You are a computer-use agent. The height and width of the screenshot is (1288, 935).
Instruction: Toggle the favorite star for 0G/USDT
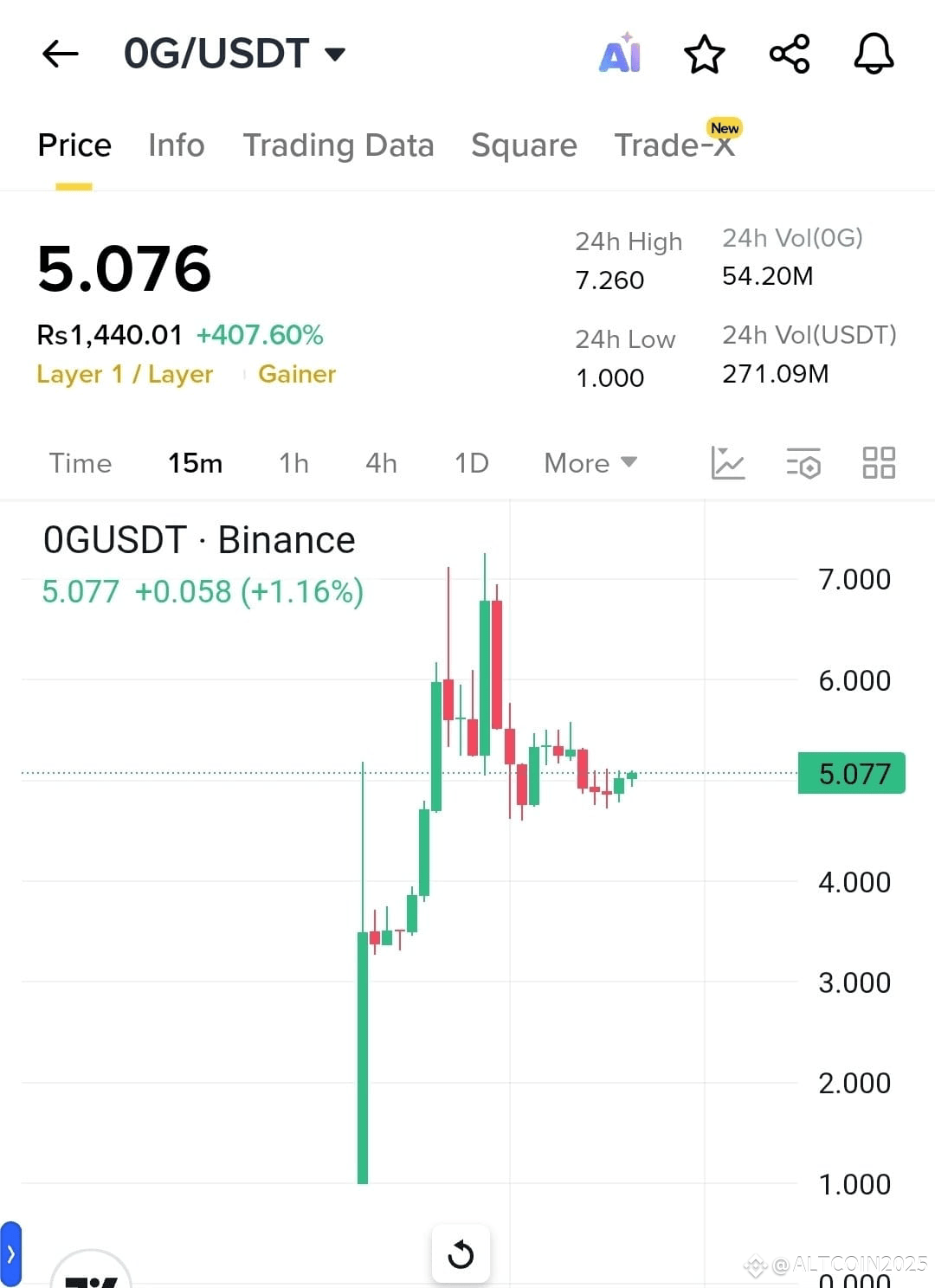click(x=705, y=54)
